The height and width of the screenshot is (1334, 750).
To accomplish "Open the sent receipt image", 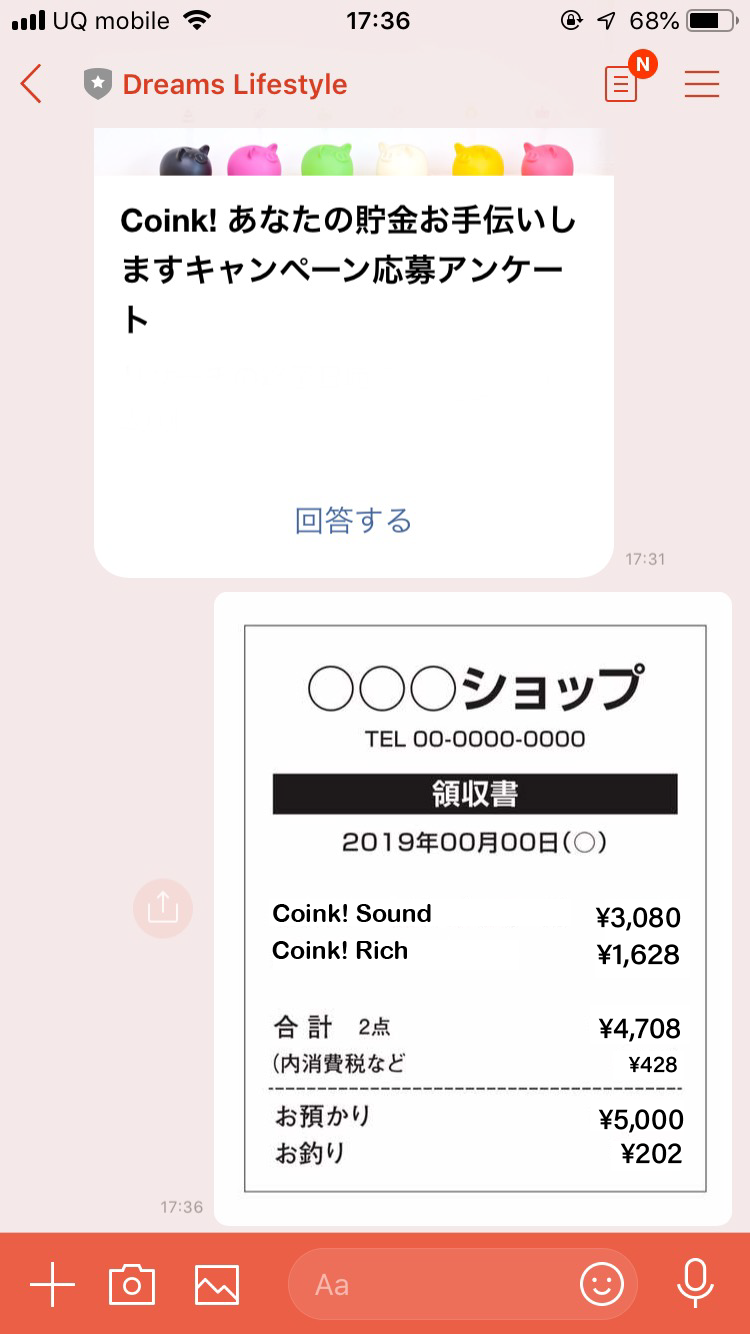I will click(x=474, y=908).
